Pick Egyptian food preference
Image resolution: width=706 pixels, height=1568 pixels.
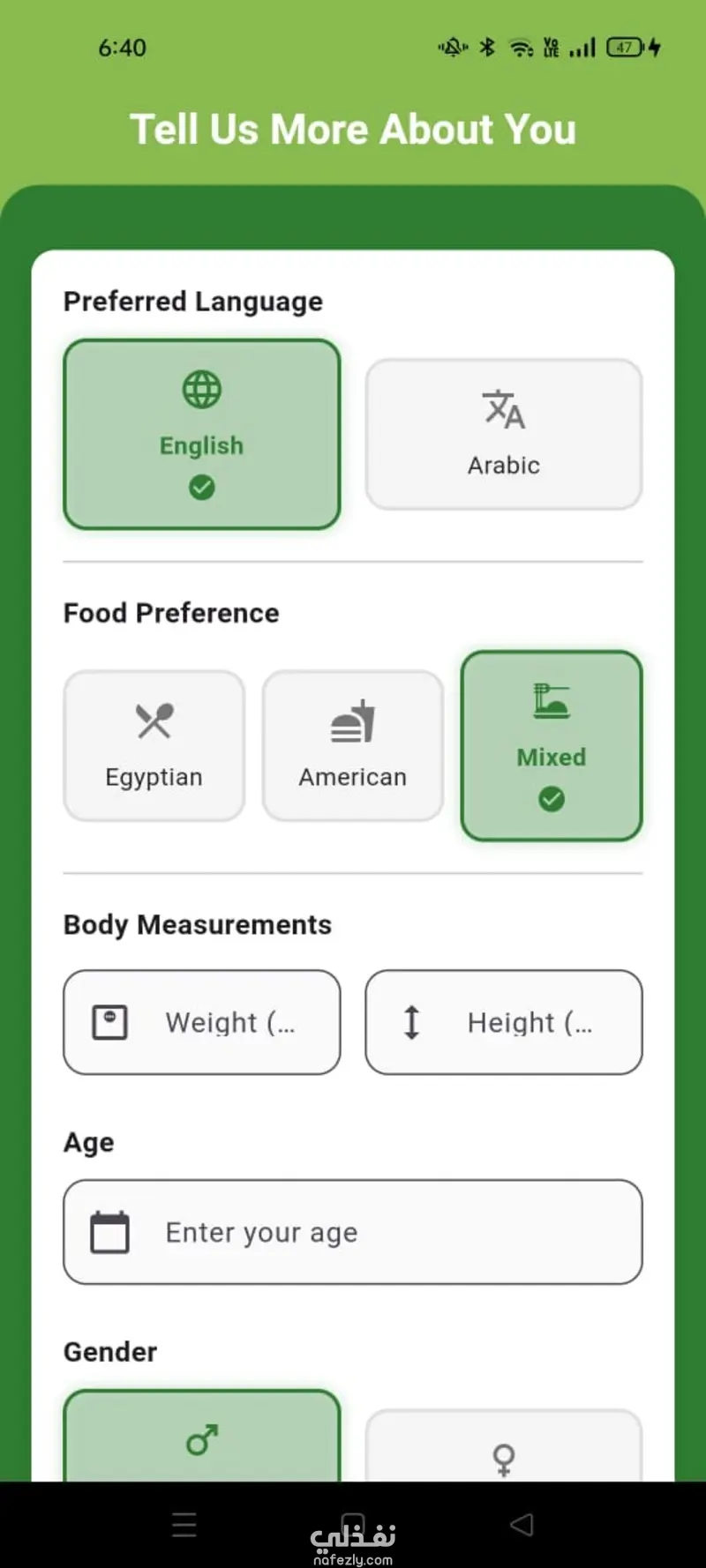pyautogui.click(x=154, y=746)
